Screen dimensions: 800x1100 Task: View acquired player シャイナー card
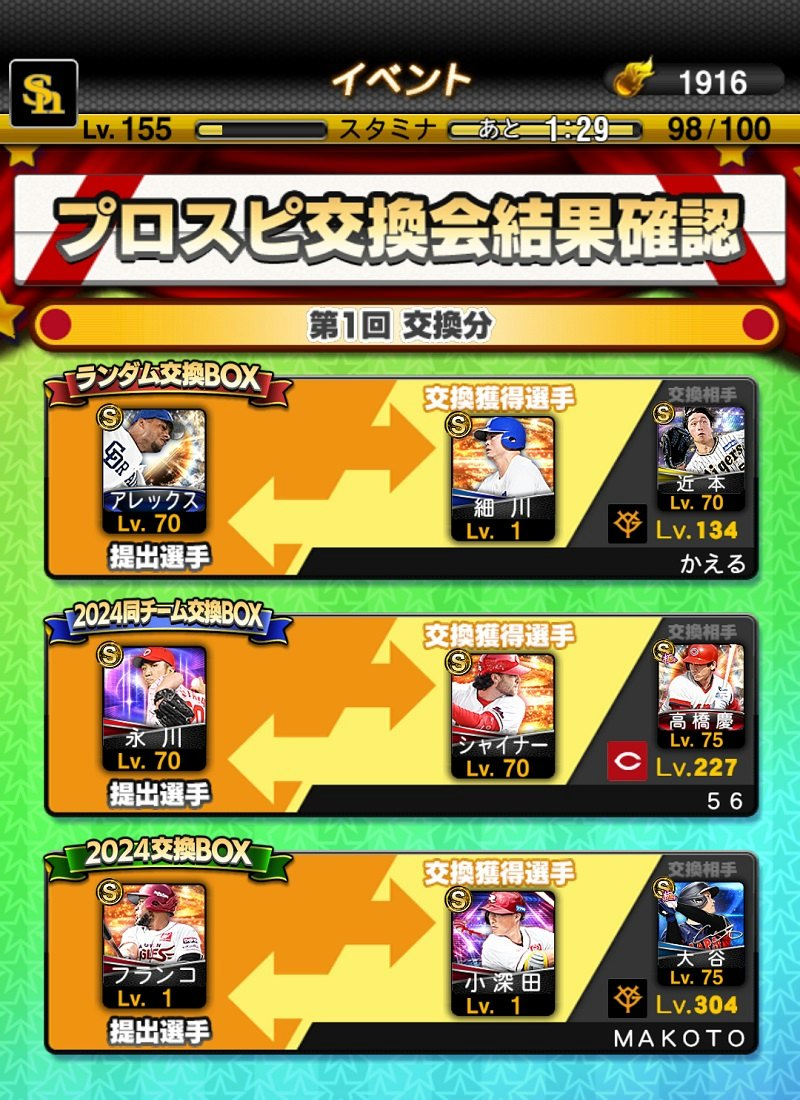tap(502, 716)
